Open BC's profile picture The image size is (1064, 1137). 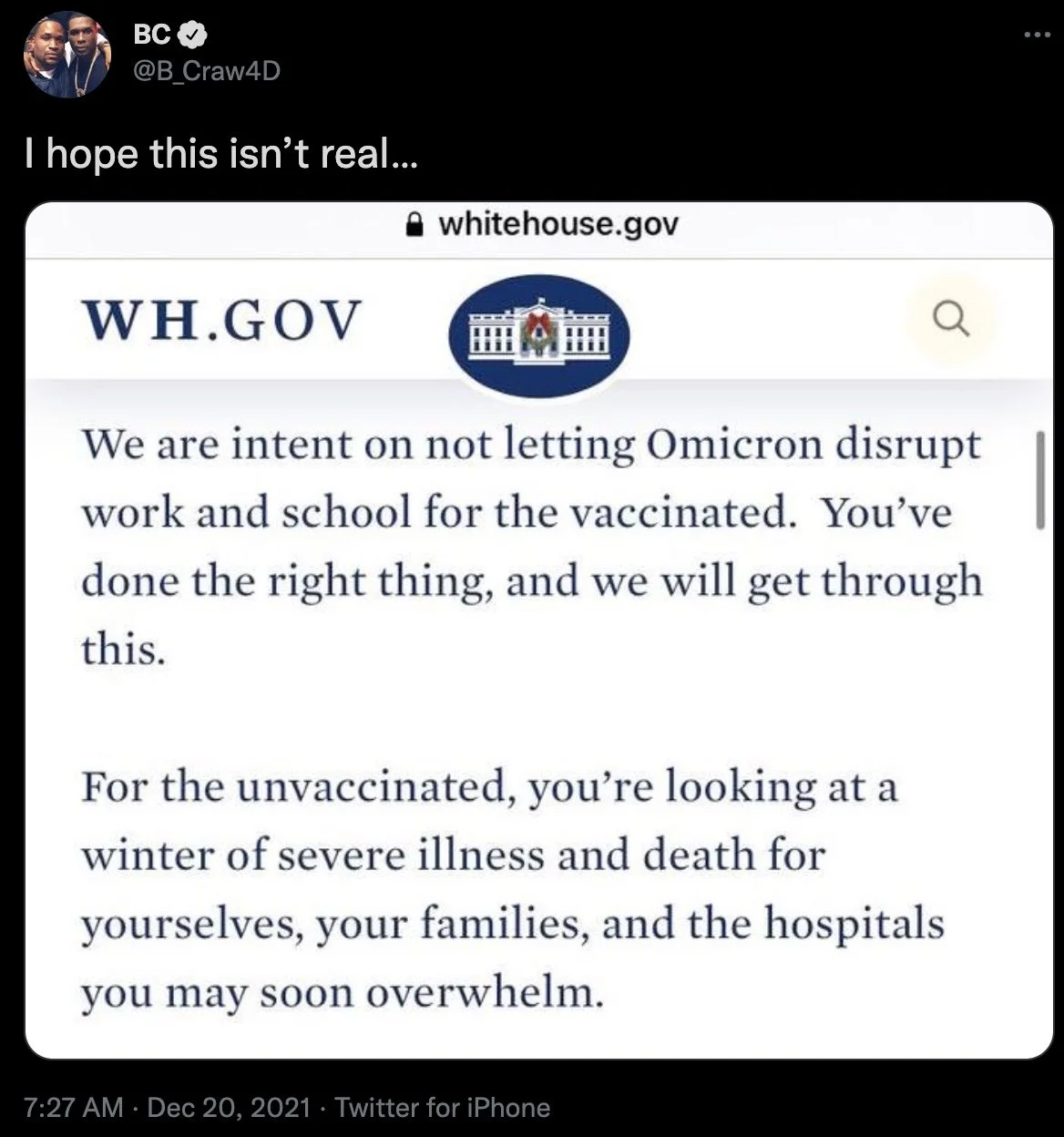[67, 54]
